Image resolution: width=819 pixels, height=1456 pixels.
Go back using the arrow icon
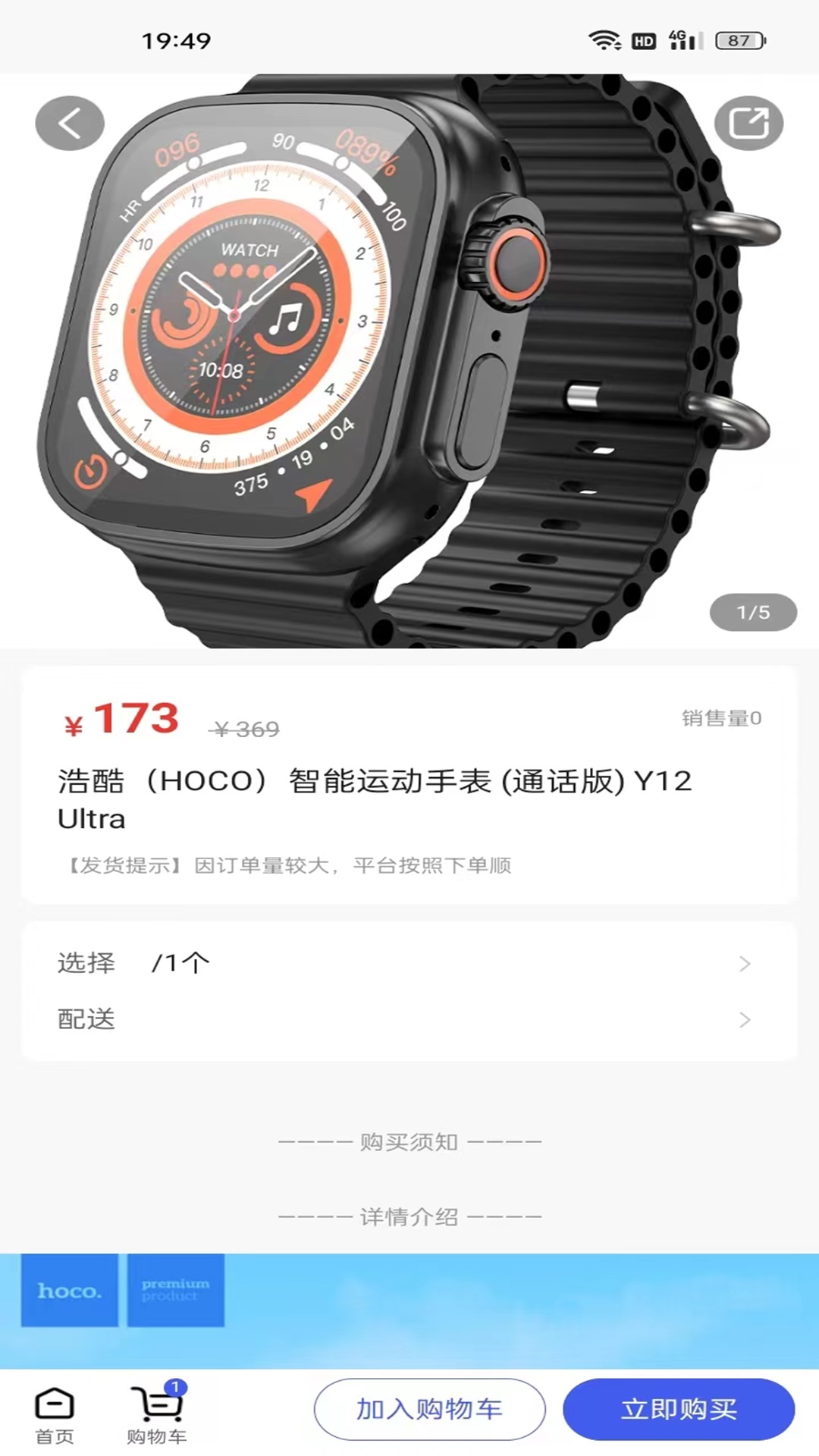(x=69, y=124)
